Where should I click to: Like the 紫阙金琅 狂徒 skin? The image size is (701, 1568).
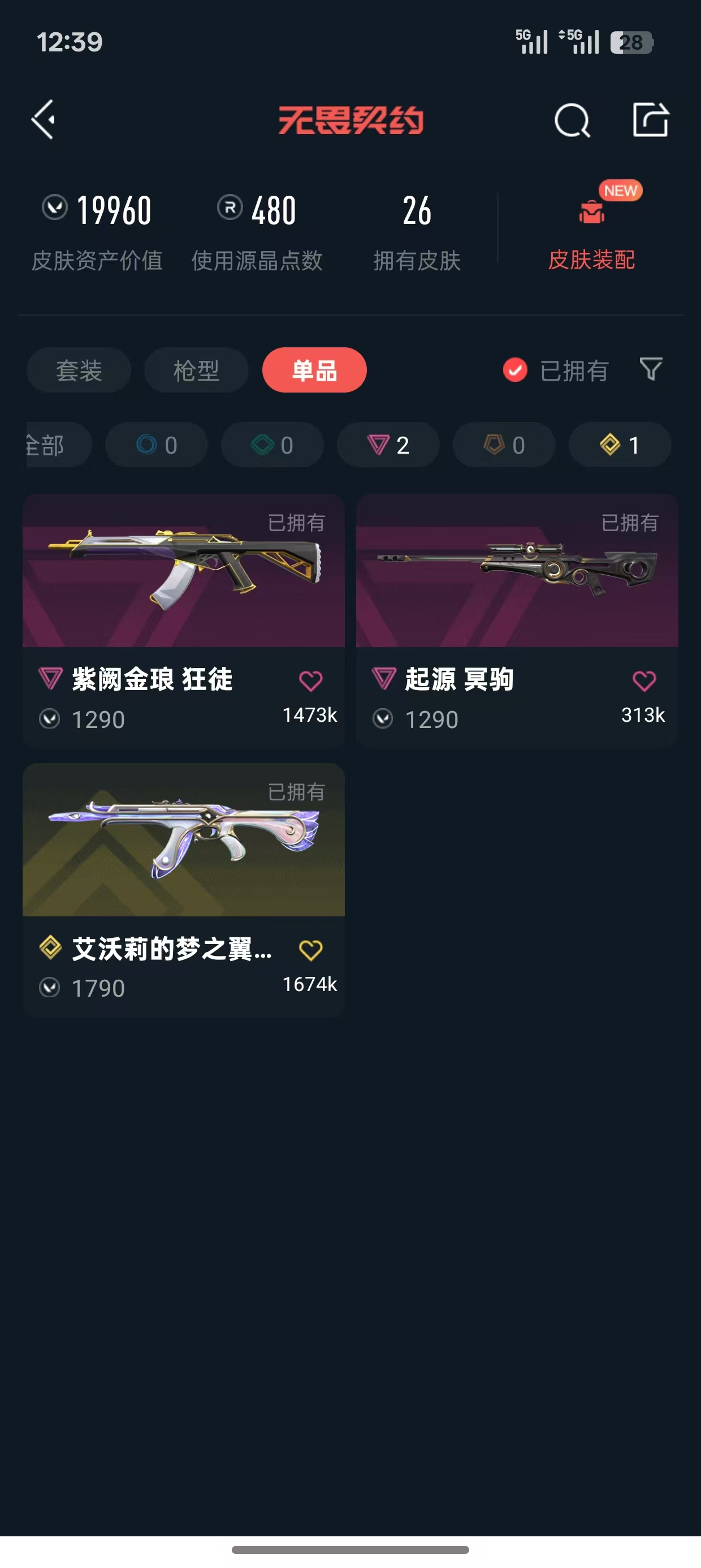310,680
